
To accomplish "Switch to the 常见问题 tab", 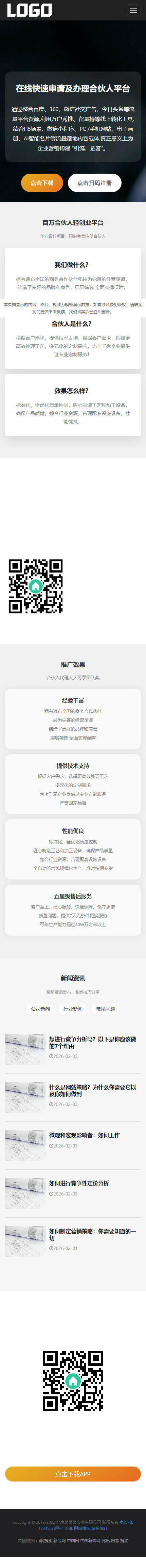I will (105, 1009).
